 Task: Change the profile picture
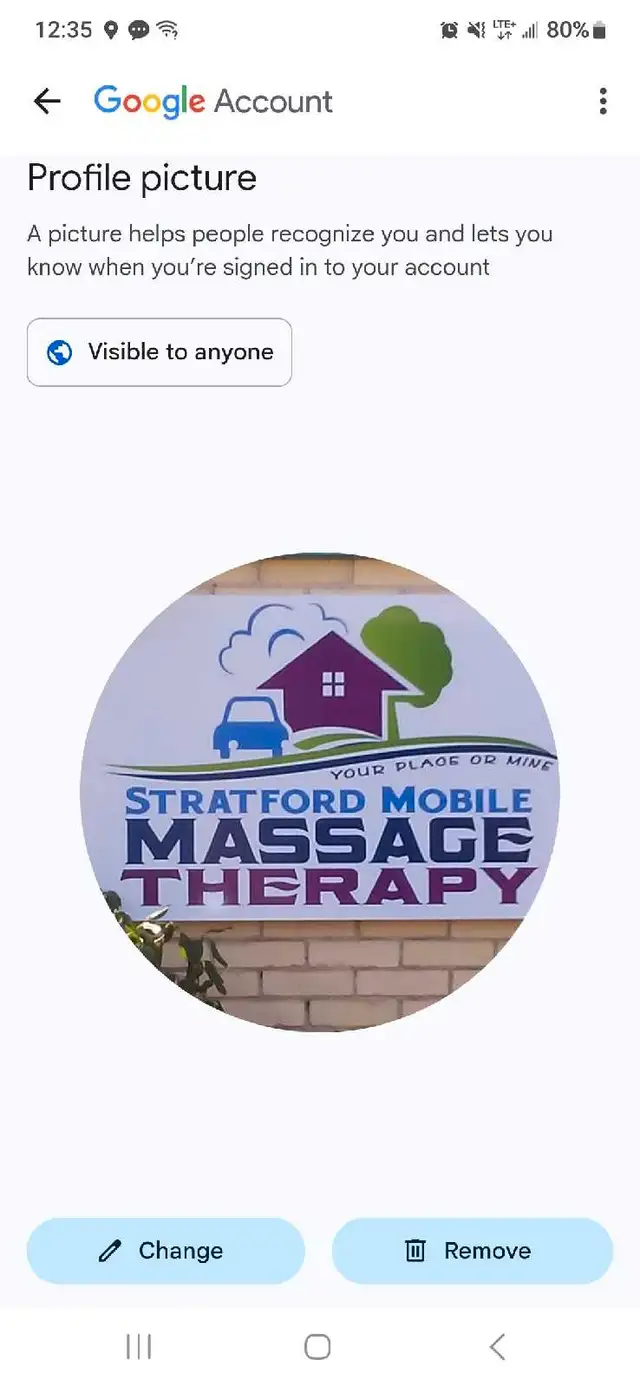click(165, 1250)
